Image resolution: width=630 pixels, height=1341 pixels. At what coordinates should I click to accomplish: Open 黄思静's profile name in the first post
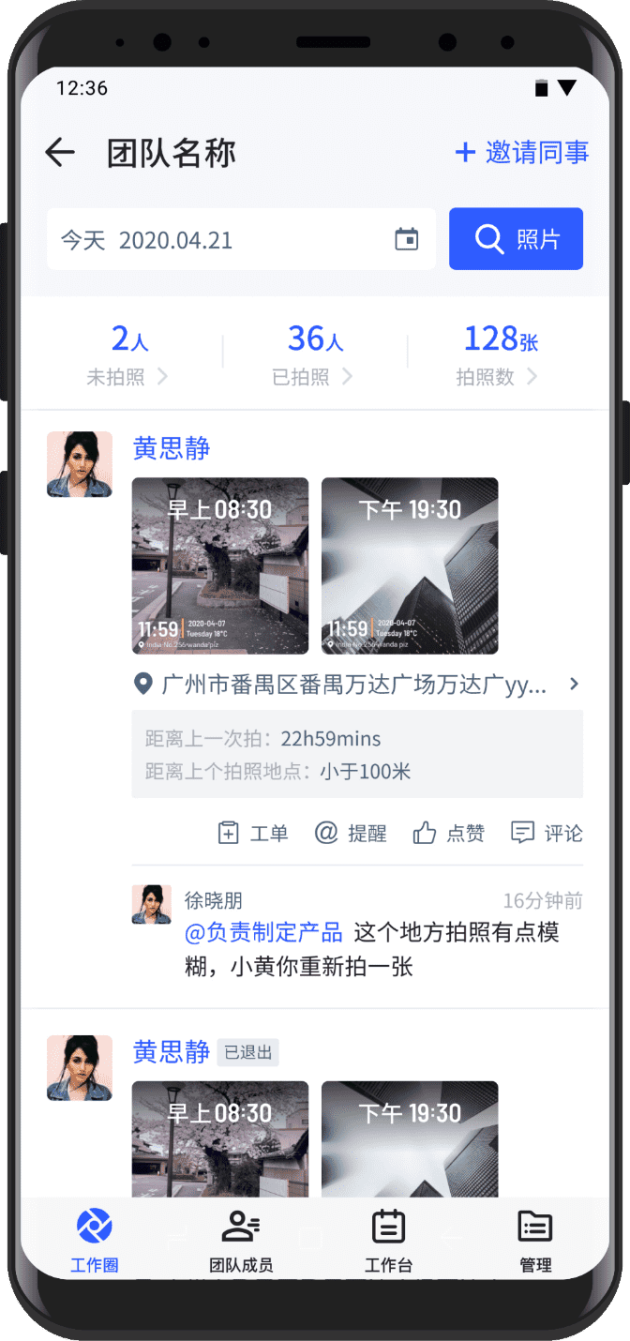(172, 448)
